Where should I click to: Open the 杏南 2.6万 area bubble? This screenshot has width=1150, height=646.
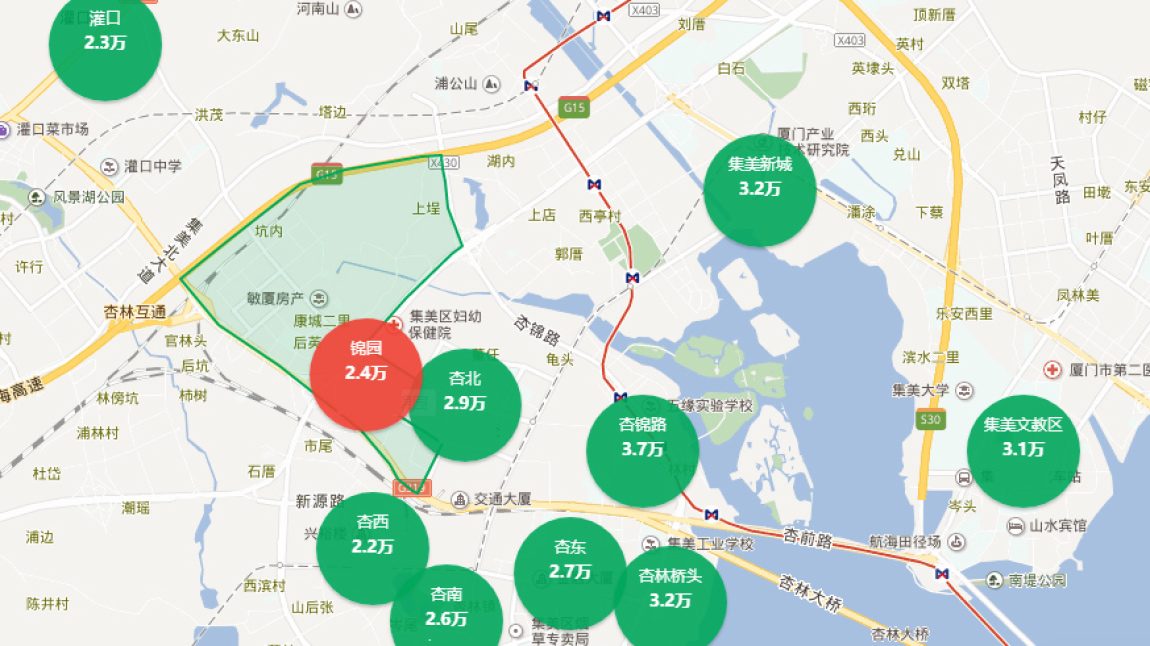point(446,610)
